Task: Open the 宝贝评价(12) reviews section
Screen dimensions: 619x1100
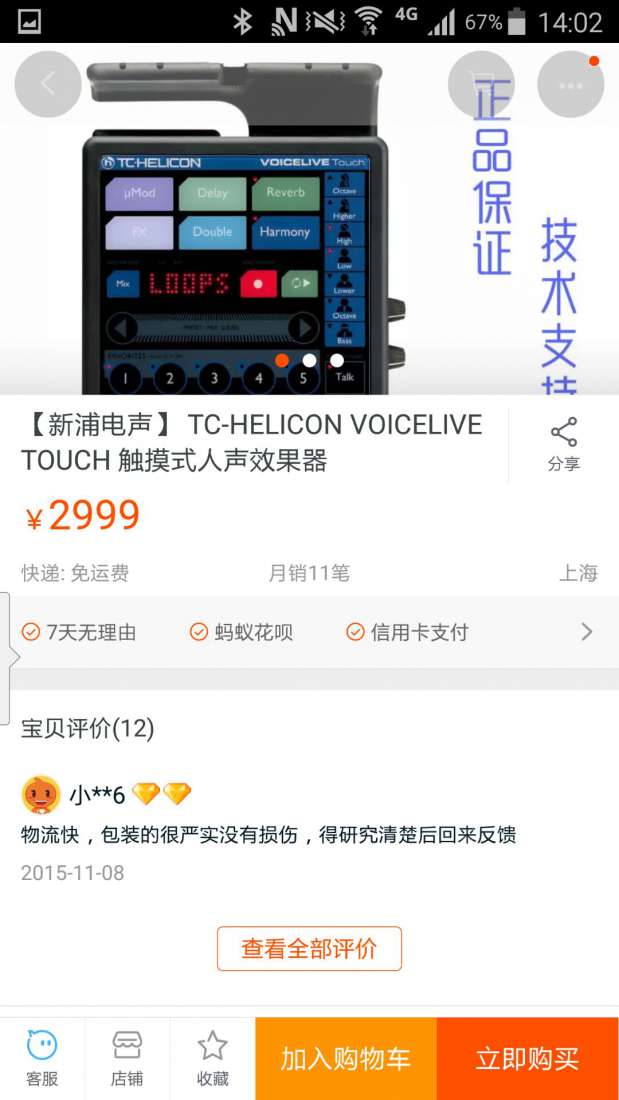Action: coord(88,728)
